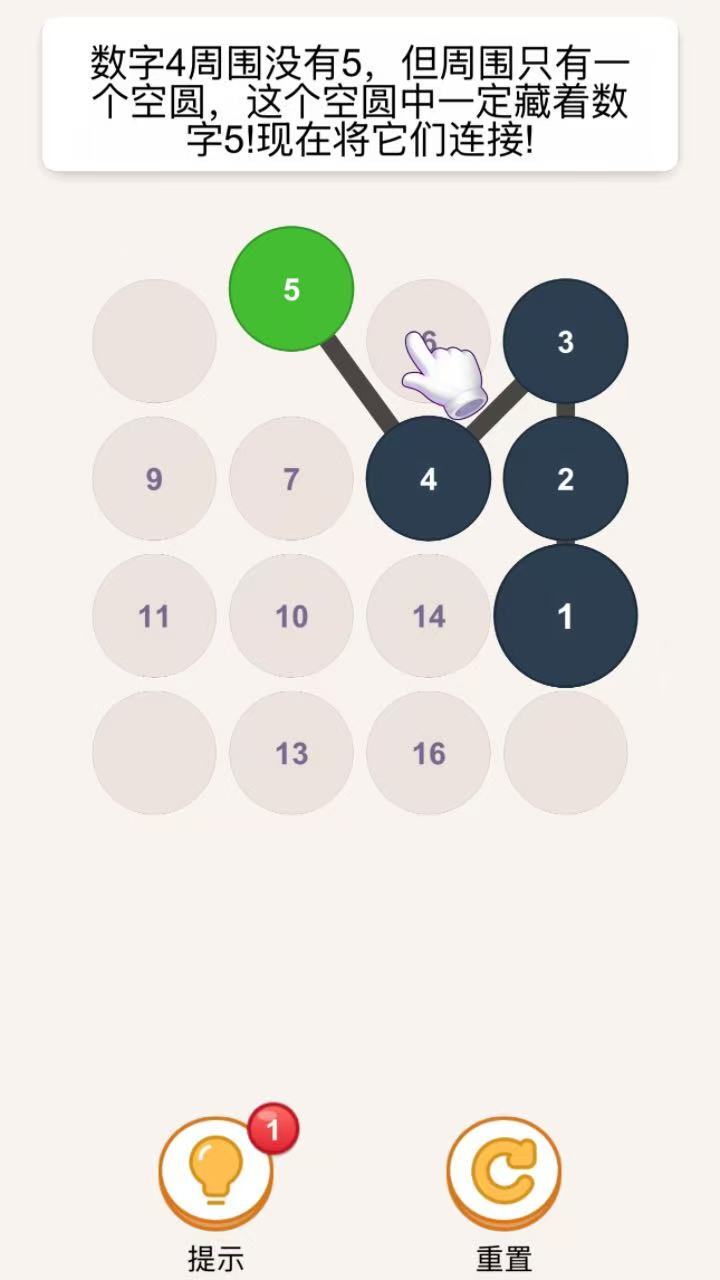Select the circle labeled 16
The image size is (720, 1280).
click(428, 753)
